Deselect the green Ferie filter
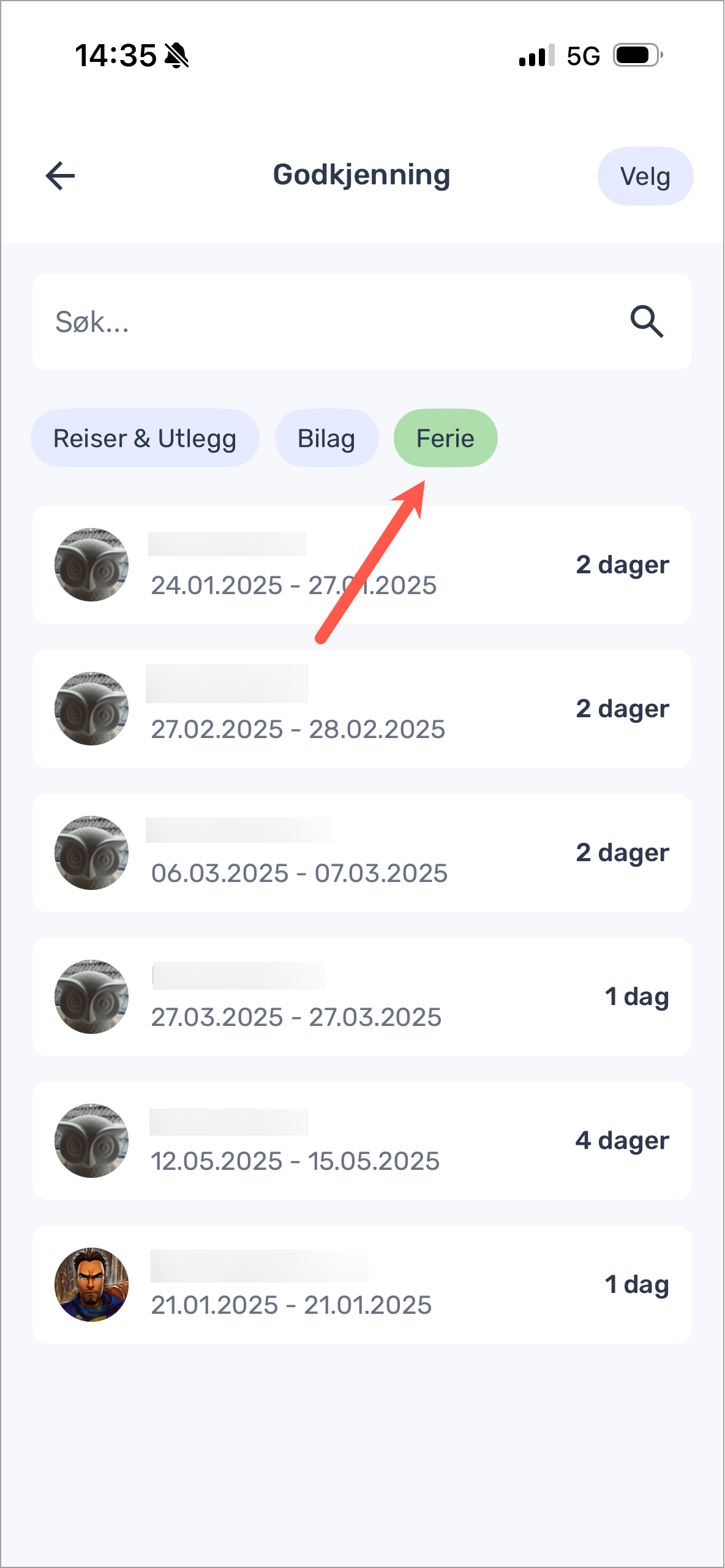 445,437
